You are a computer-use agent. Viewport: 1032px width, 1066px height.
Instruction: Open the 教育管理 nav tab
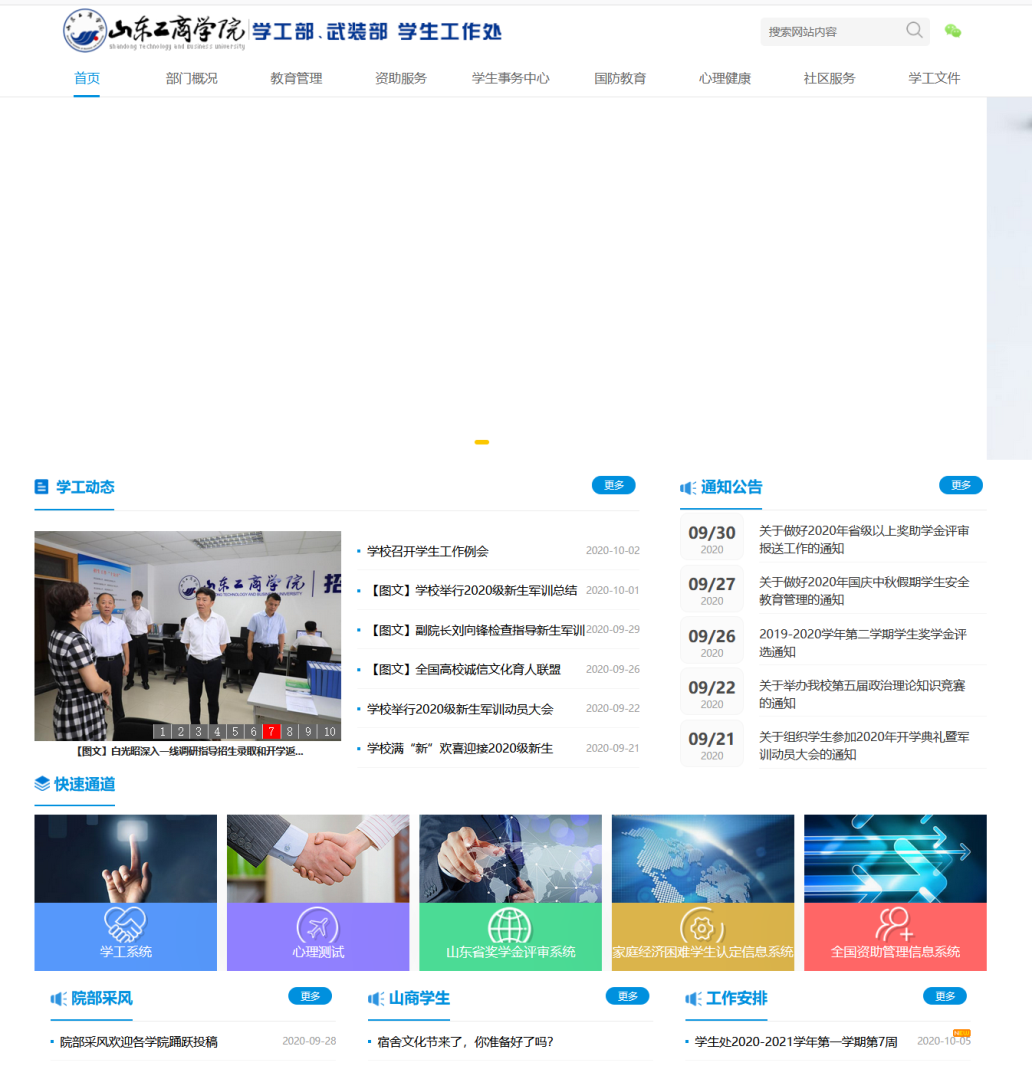[x=296, y=78]
